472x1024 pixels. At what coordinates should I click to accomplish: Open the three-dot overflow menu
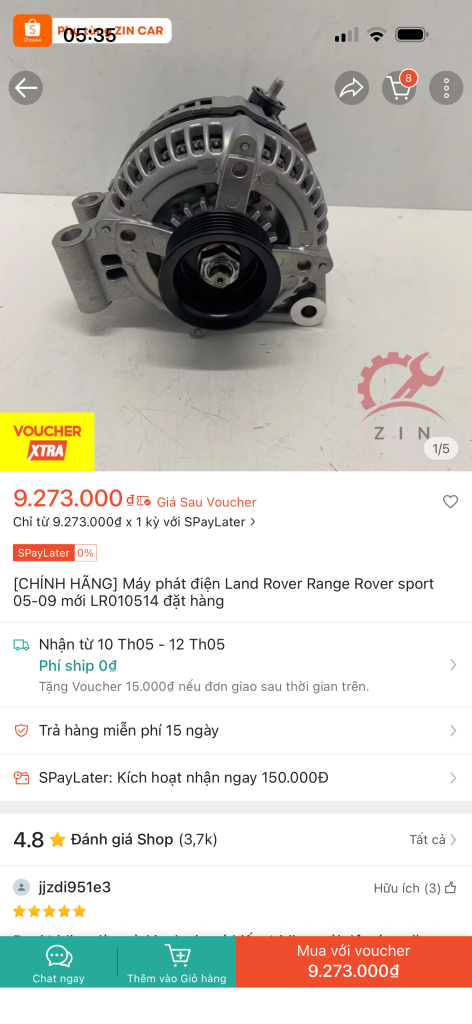446,88
